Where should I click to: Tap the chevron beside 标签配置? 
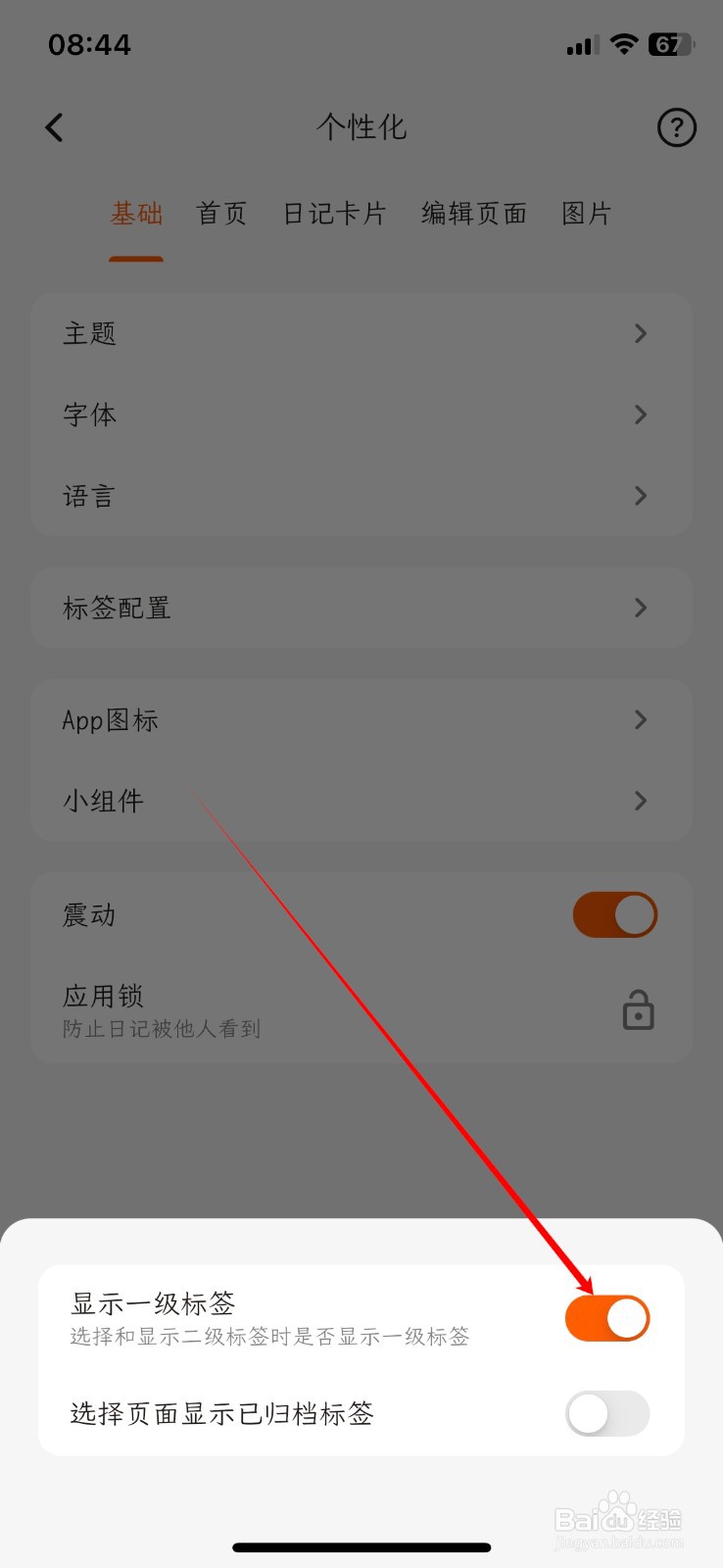pyautogui.click(x=641, y=608)
